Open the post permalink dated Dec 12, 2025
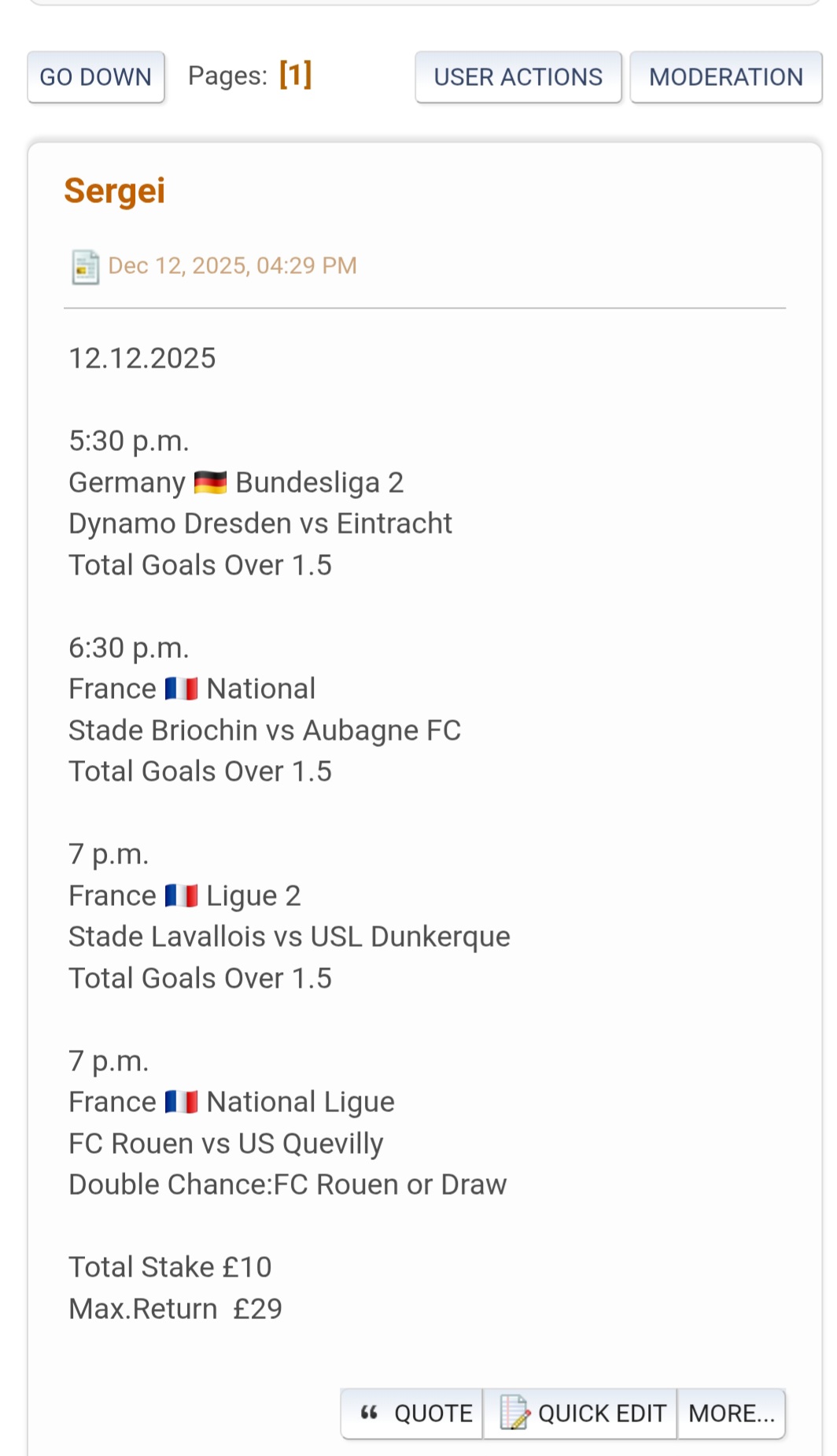The width and height of the screenshot is (837, 1456). 231,266
